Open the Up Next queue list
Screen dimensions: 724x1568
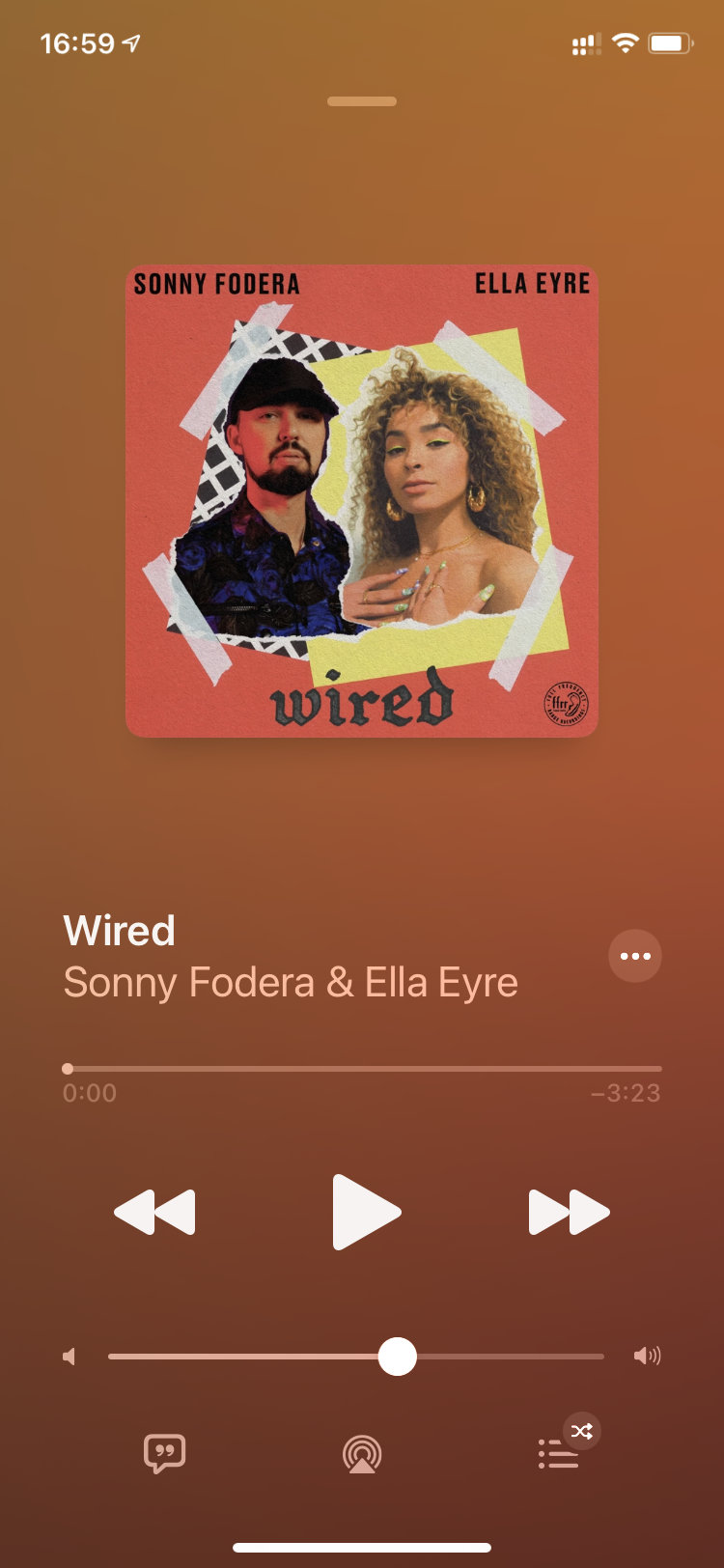click(559, 1453)
